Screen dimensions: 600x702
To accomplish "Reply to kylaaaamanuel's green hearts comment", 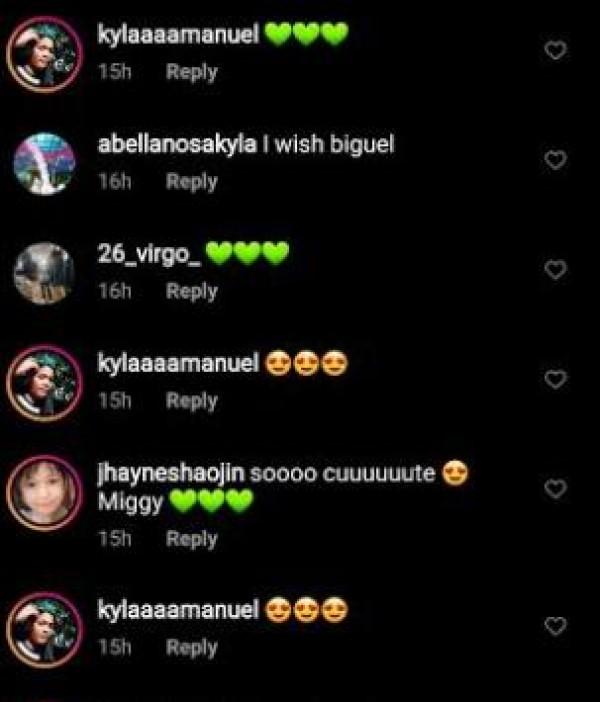I will pyautogui.click(x=191, y=72).
